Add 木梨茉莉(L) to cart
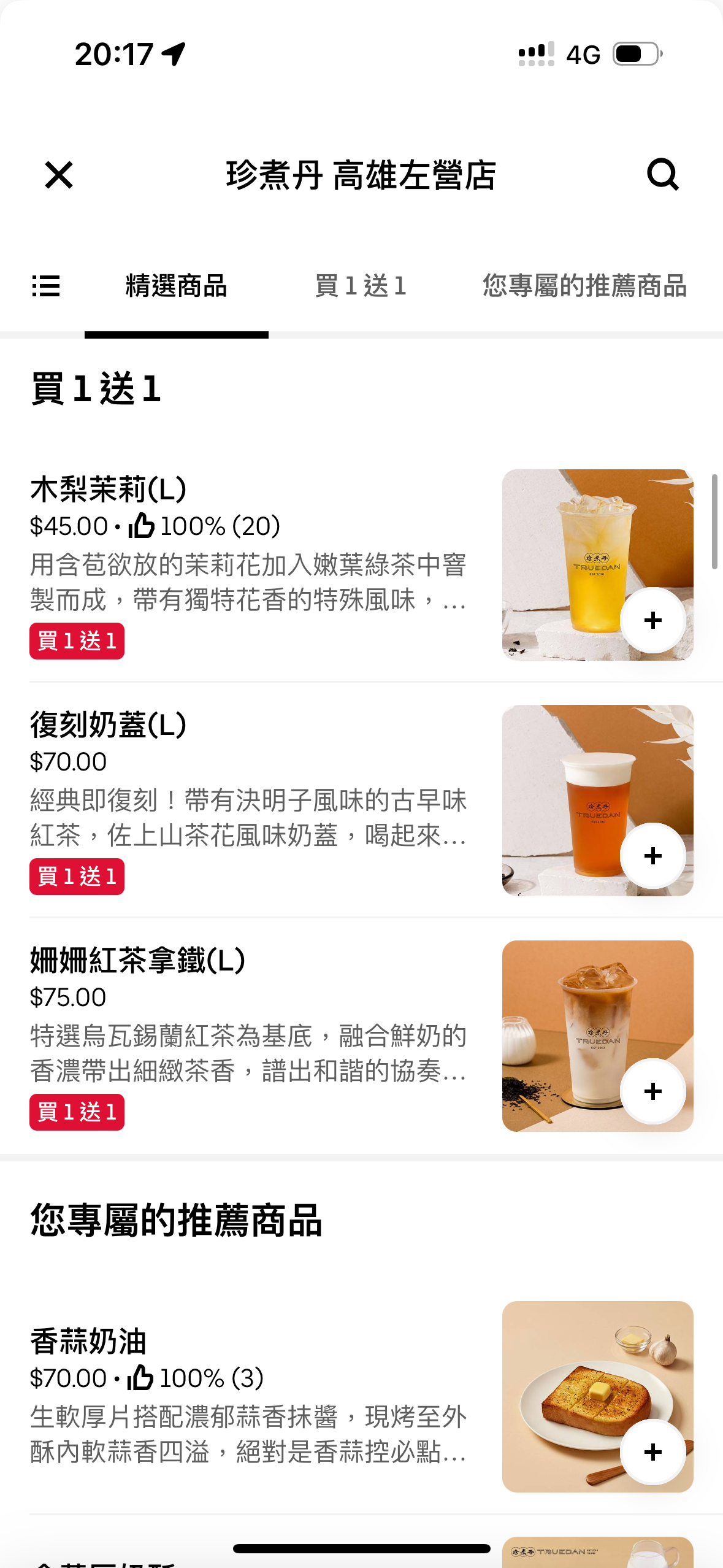 click(652, 620)
